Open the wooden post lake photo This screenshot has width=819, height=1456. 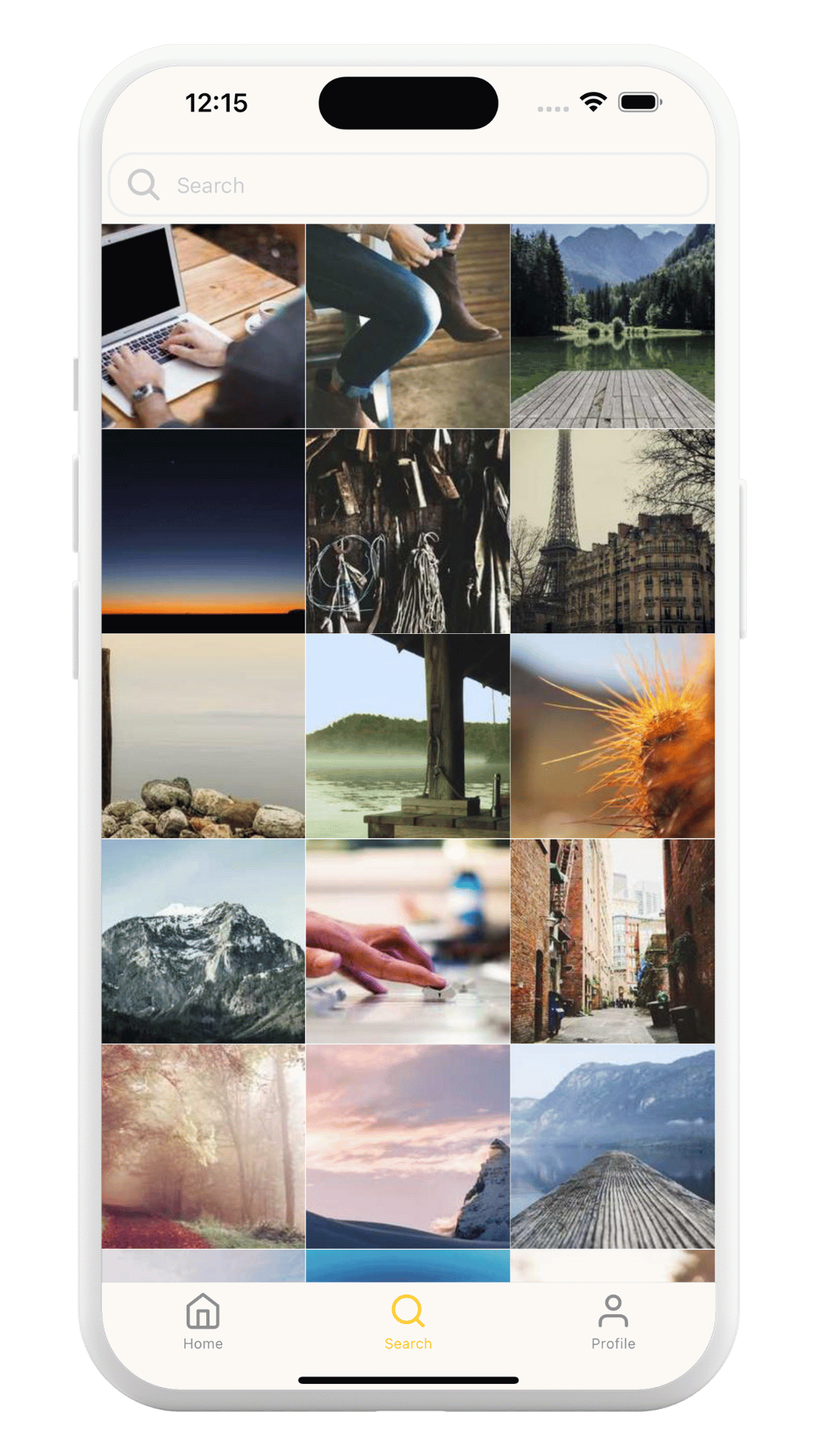click(408, 736)
